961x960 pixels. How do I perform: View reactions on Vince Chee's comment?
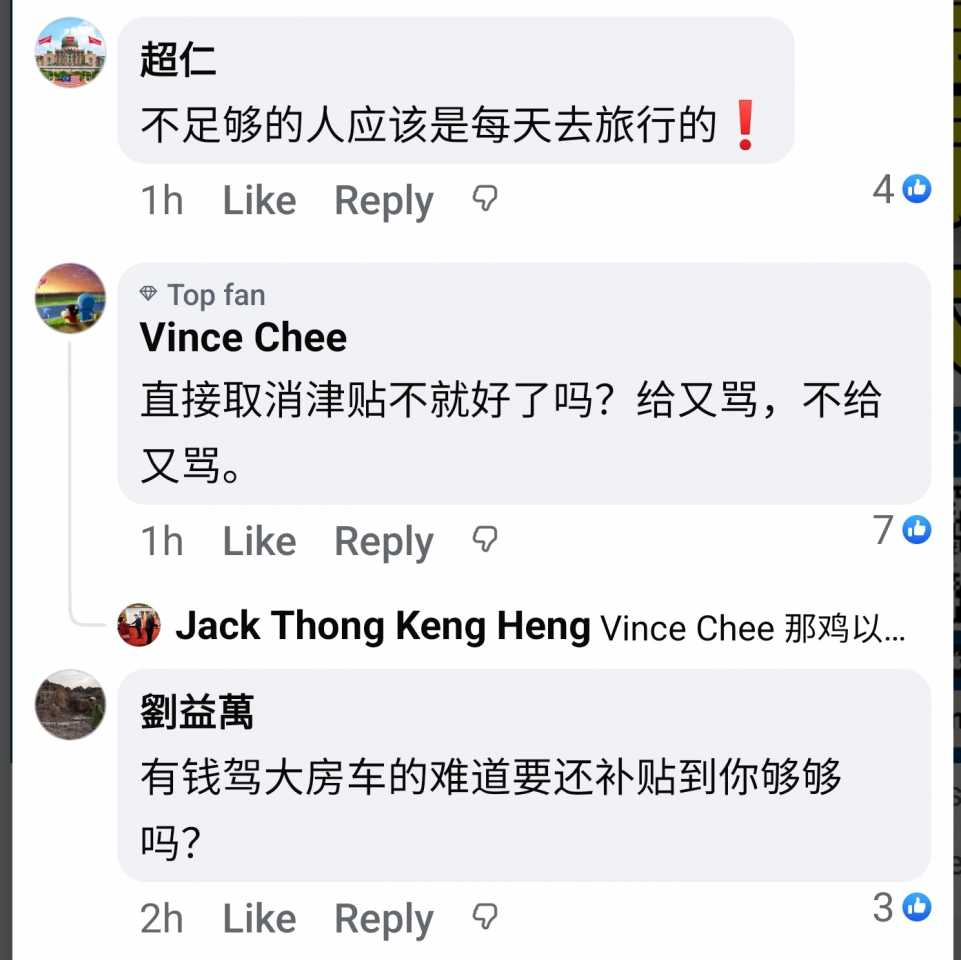point(903,530)
